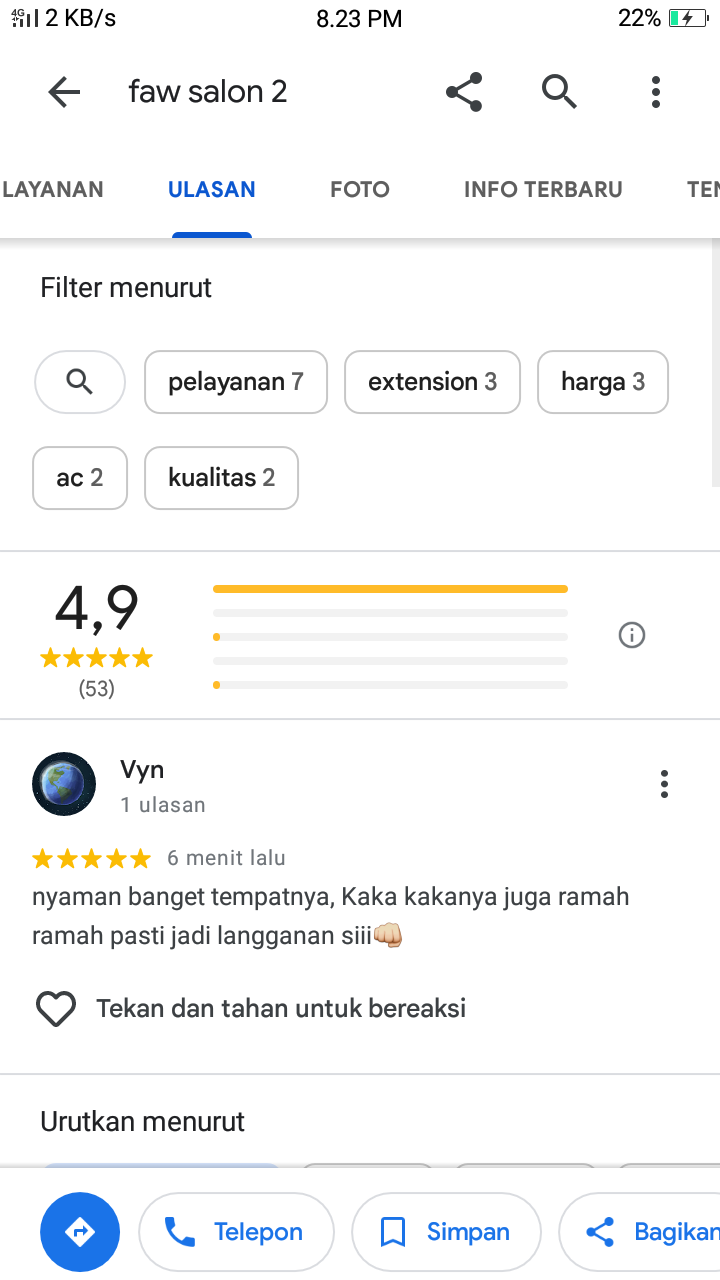Screen dimensions: 720x1280
Task: Call the salon via Telepon
Action: click(x=236, y=1232)
